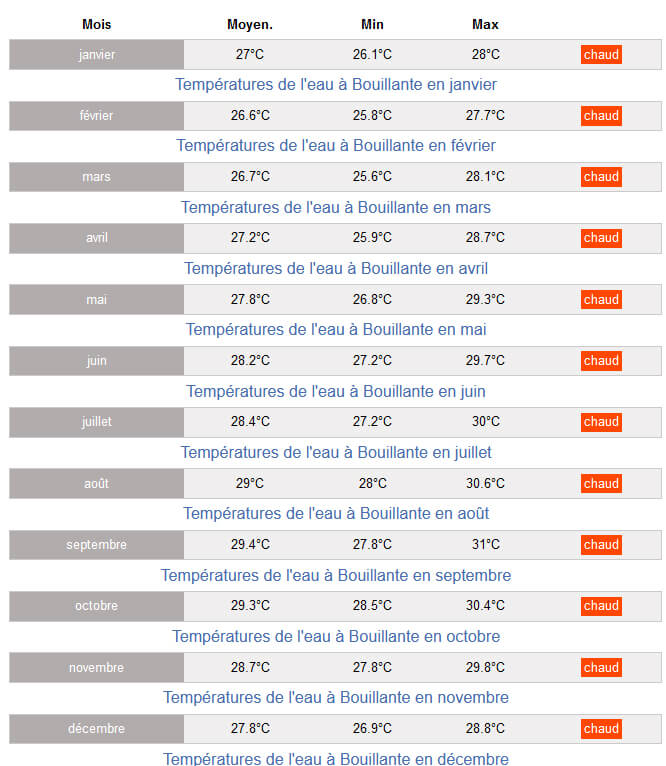This screenshot has width=666, height=766.
Task: Open January water temperatures link
Action: tap(336, 85)
